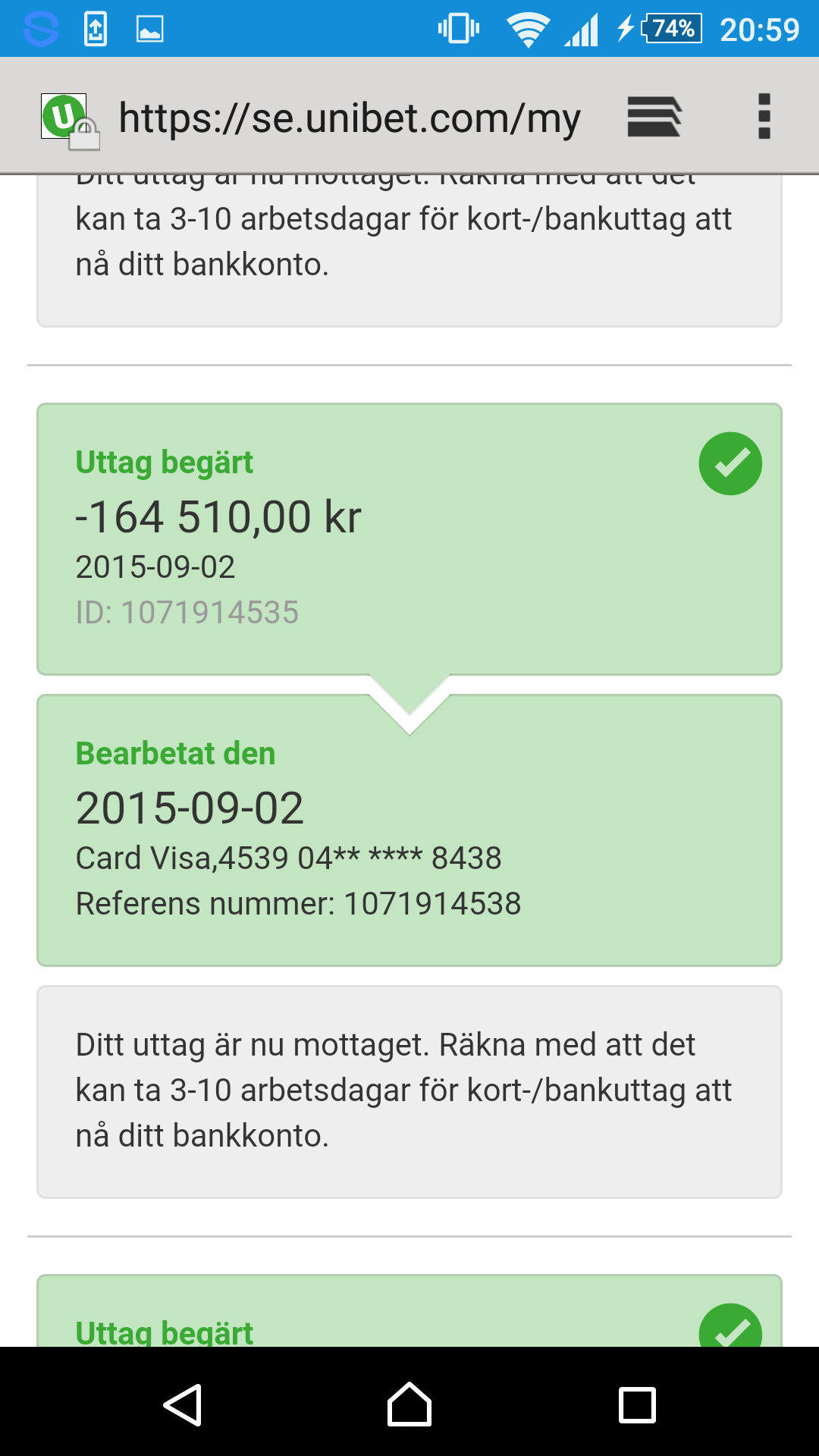Open the recent apps overview
This screenshot has width=819, height=1456.
tap(637, 1404)
